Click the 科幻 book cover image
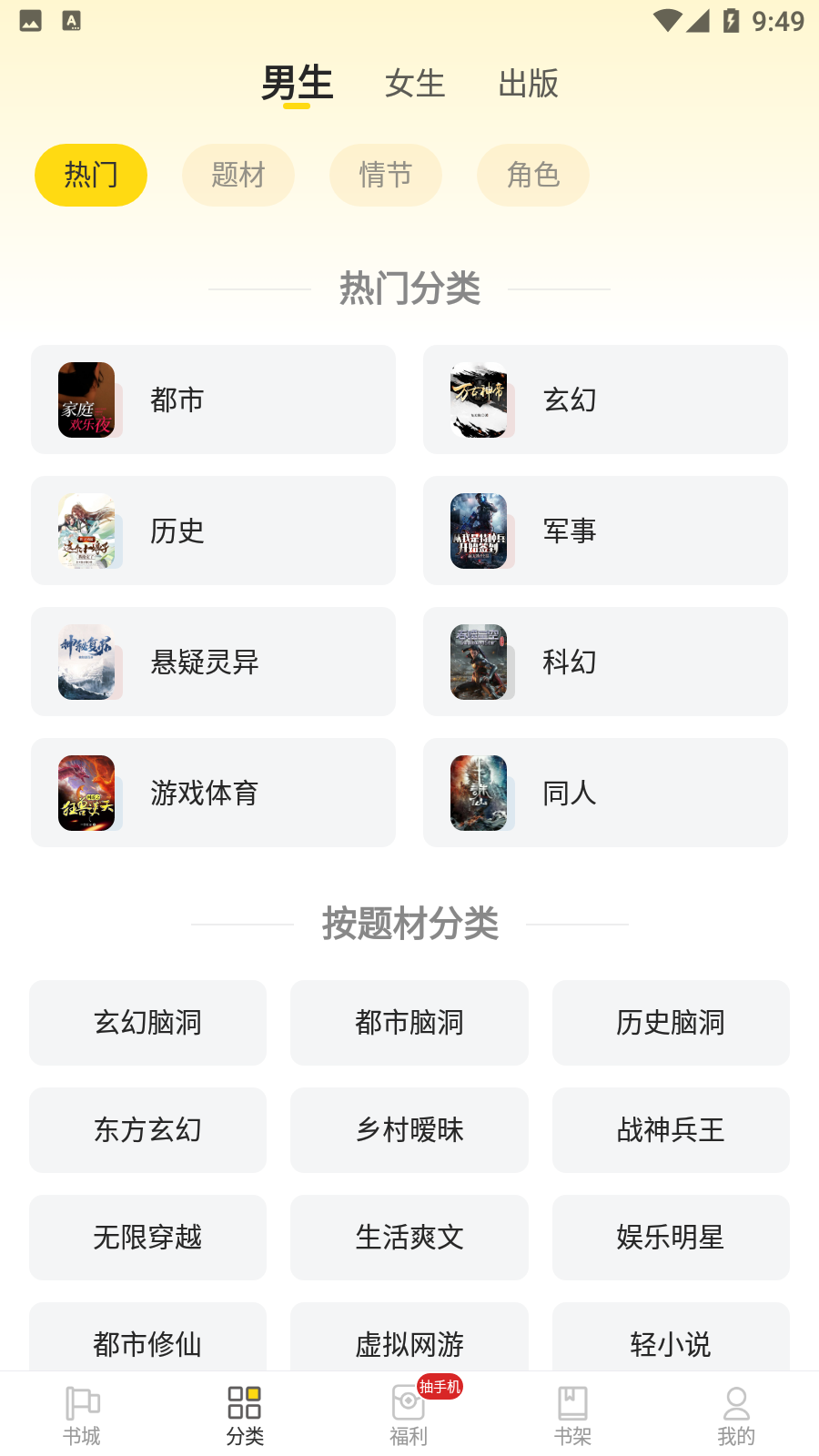This screenshot has width=819, height=1456. pyautogui.click(x=481, y=662)
